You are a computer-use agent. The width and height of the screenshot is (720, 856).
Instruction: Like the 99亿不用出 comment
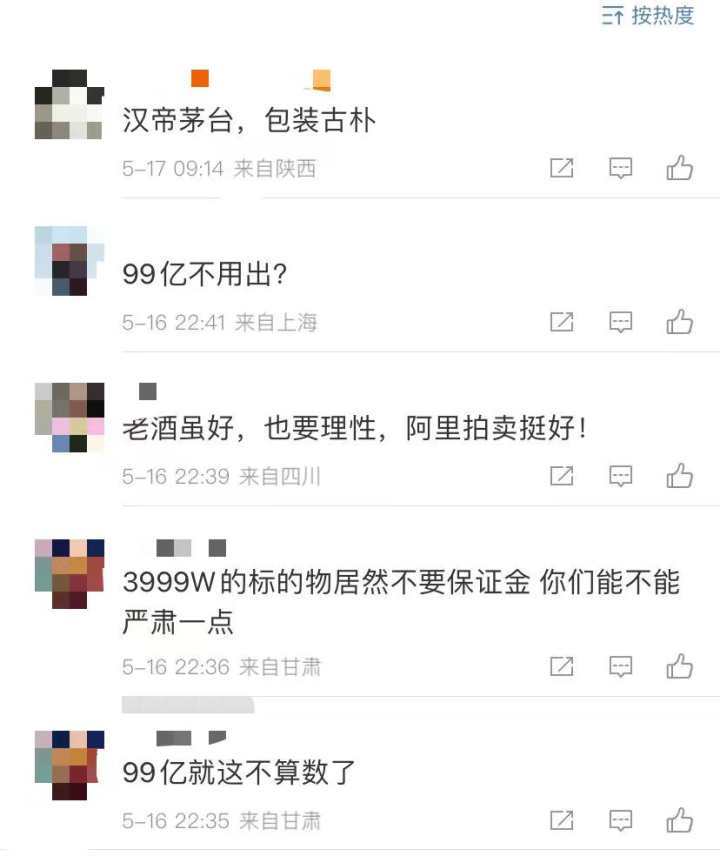(x=680, y=321)
